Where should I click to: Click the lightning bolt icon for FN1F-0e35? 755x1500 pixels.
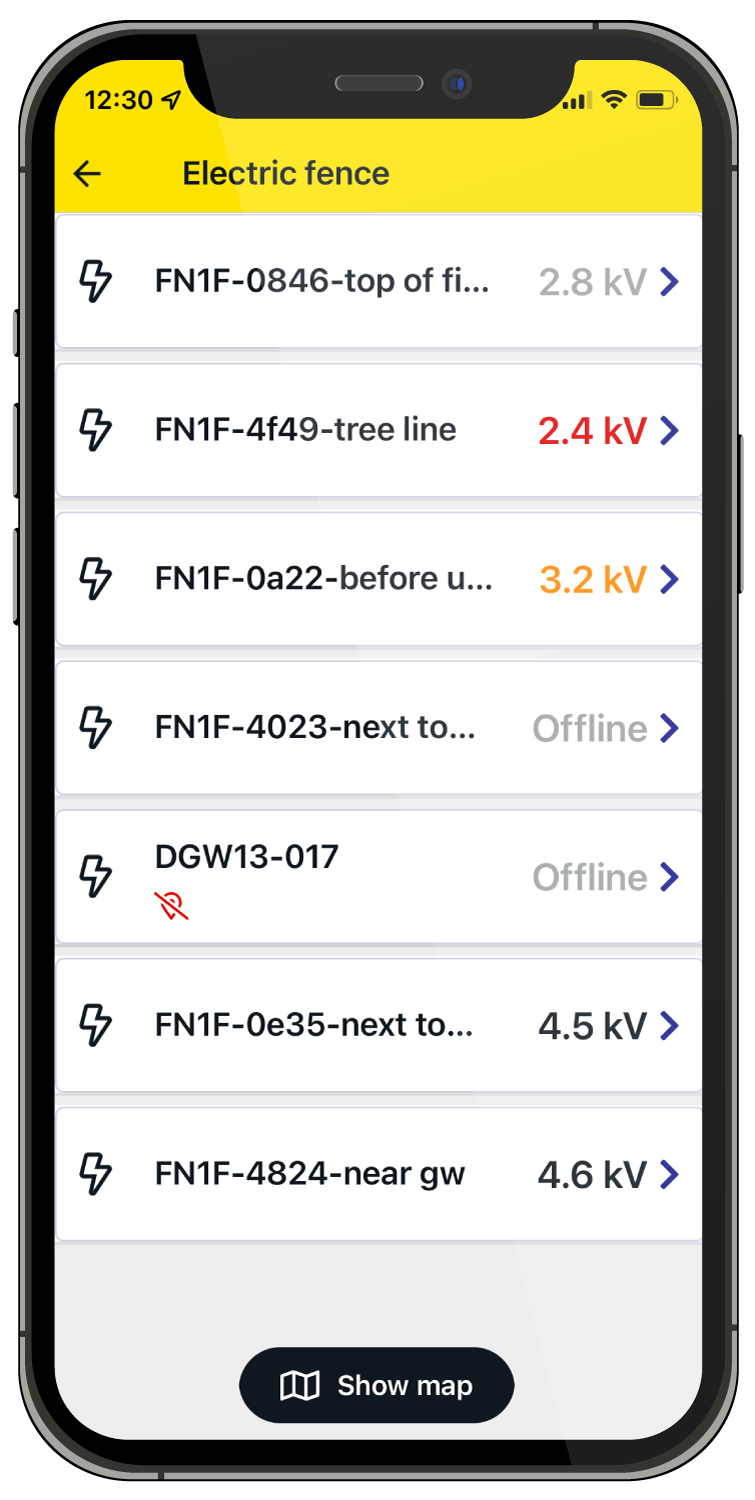(x=95, y=1025)
